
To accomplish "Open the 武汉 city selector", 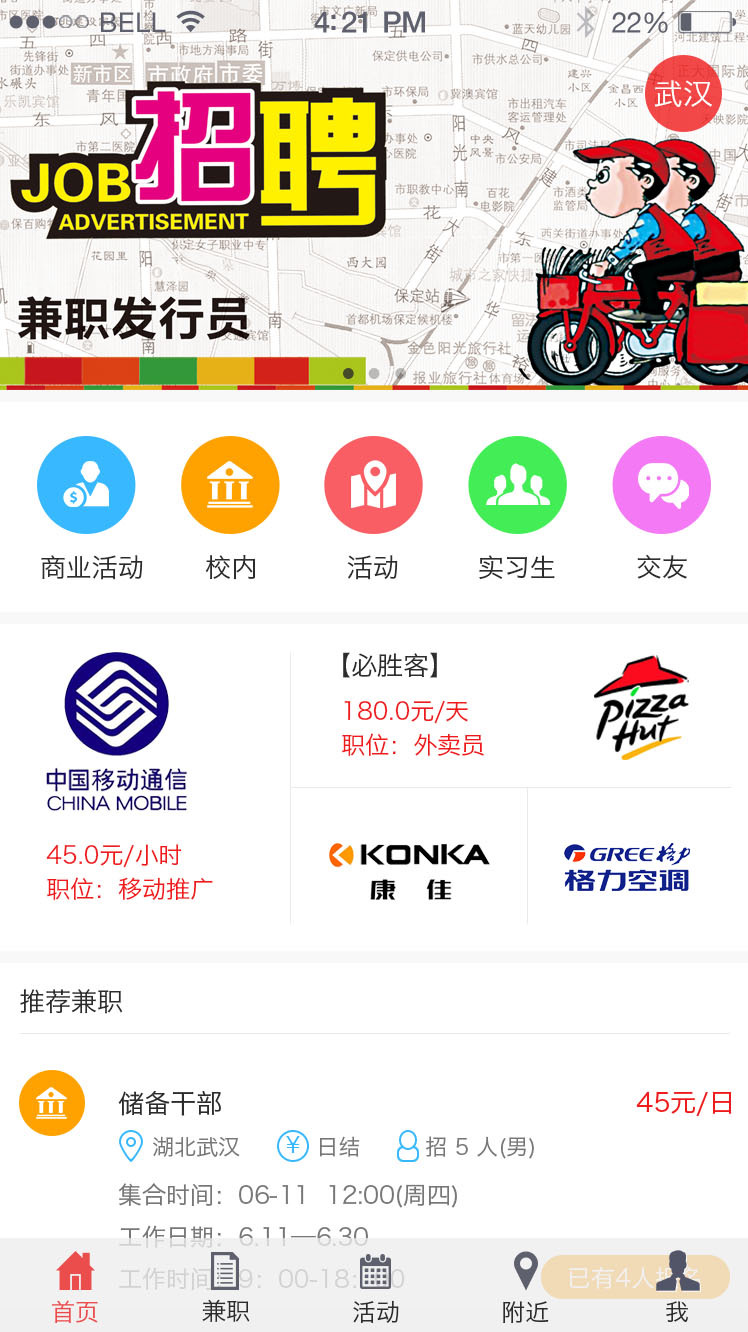I will 683,94.
